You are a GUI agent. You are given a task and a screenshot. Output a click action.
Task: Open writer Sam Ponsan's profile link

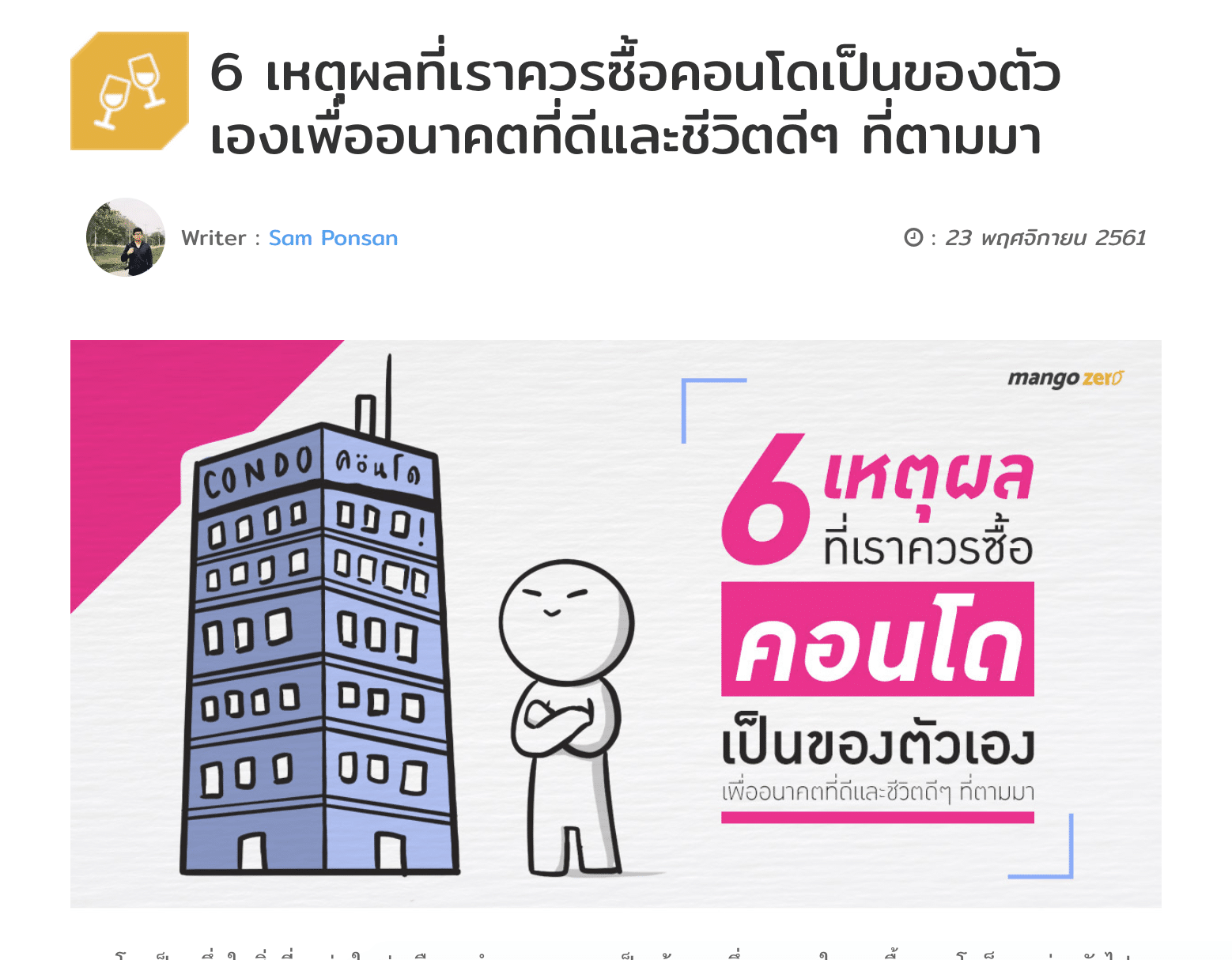coord(333,238)
